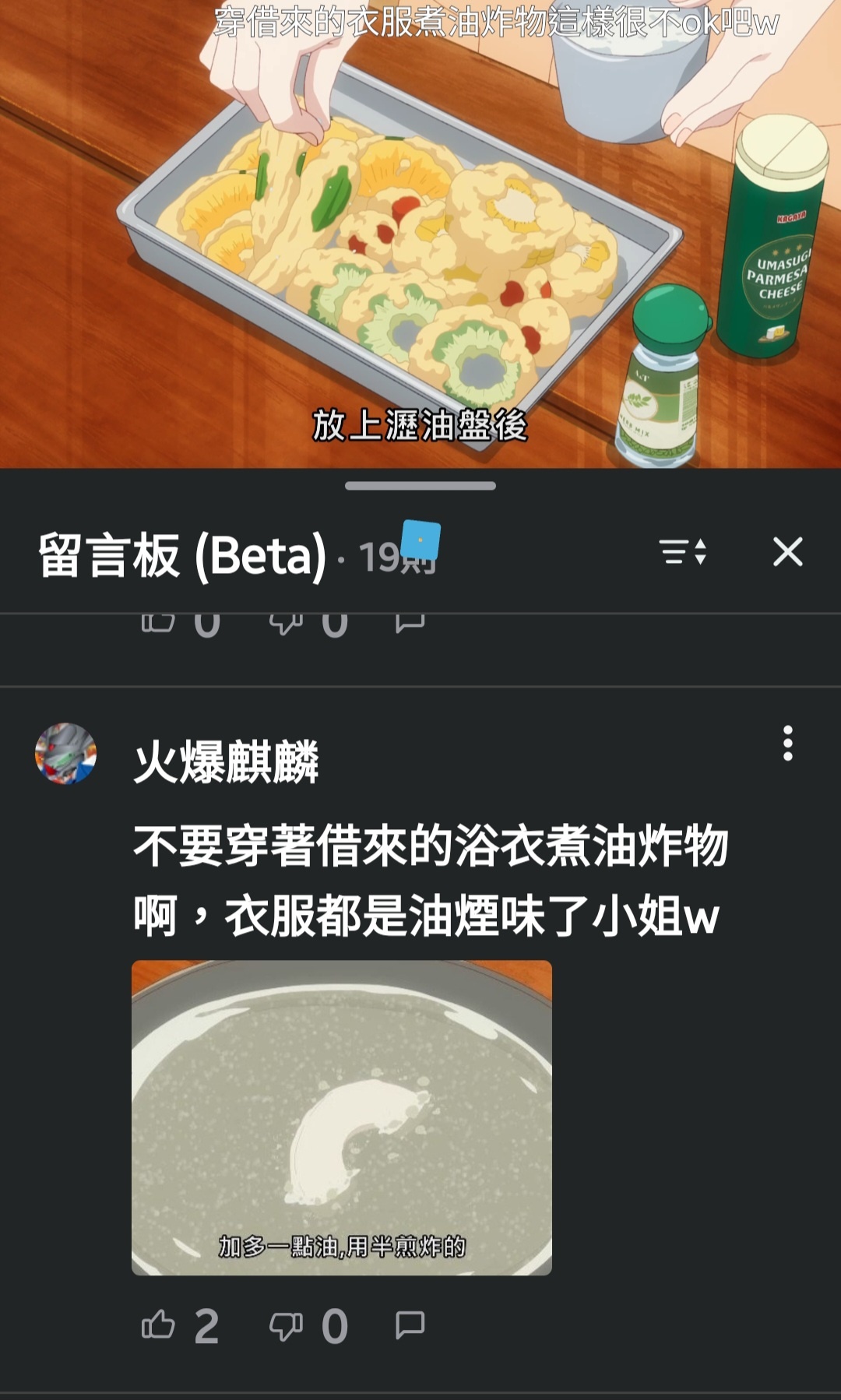This screenshot has height=1400, width=841.
Task: Reply to 火爆麒麟's comment
Action: [x=410, y=1324]
